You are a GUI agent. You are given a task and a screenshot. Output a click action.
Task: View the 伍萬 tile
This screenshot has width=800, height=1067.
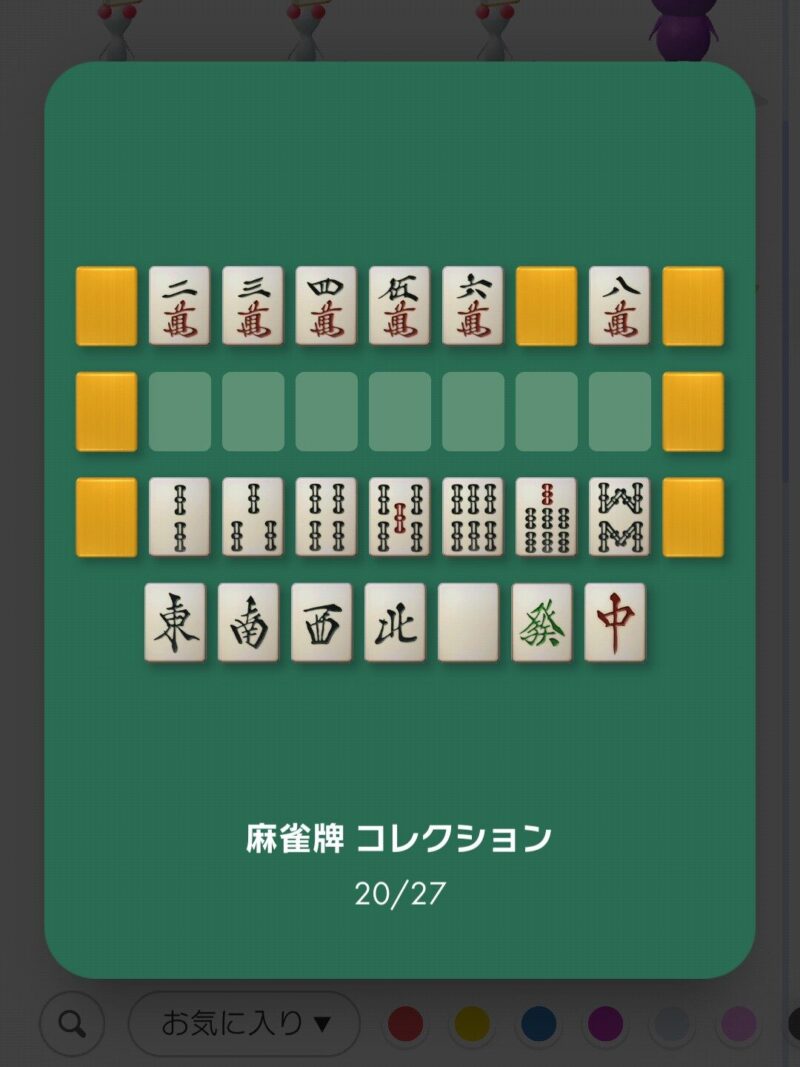(x=399, y=306)
